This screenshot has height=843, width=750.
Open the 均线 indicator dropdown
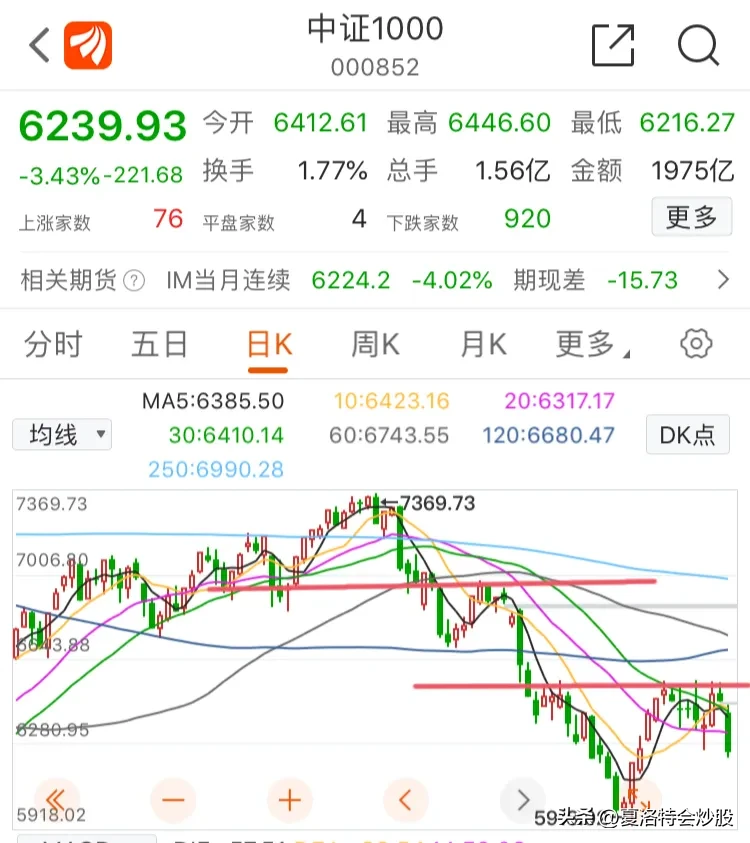(62, 435)
